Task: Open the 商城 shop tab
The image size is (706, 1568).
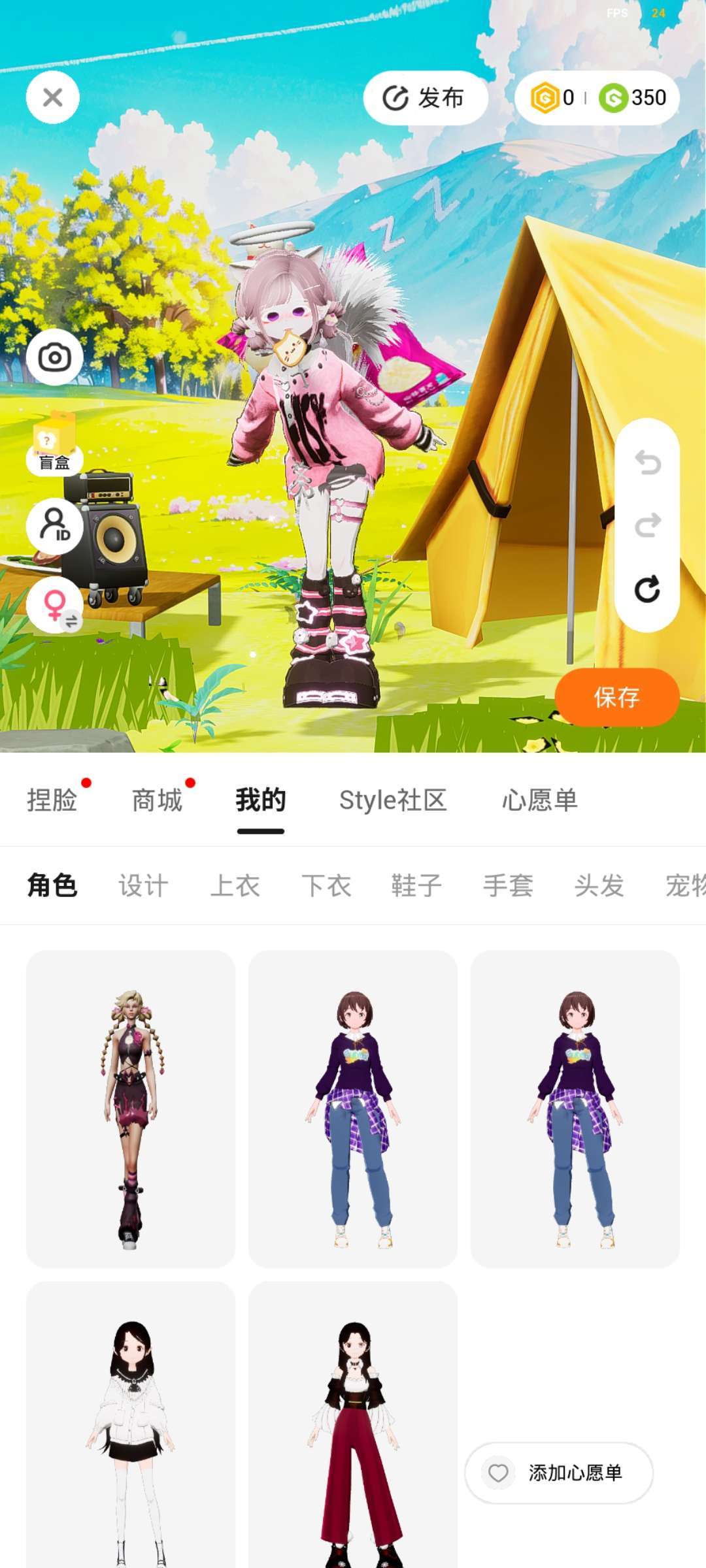Action: [157, 800]
